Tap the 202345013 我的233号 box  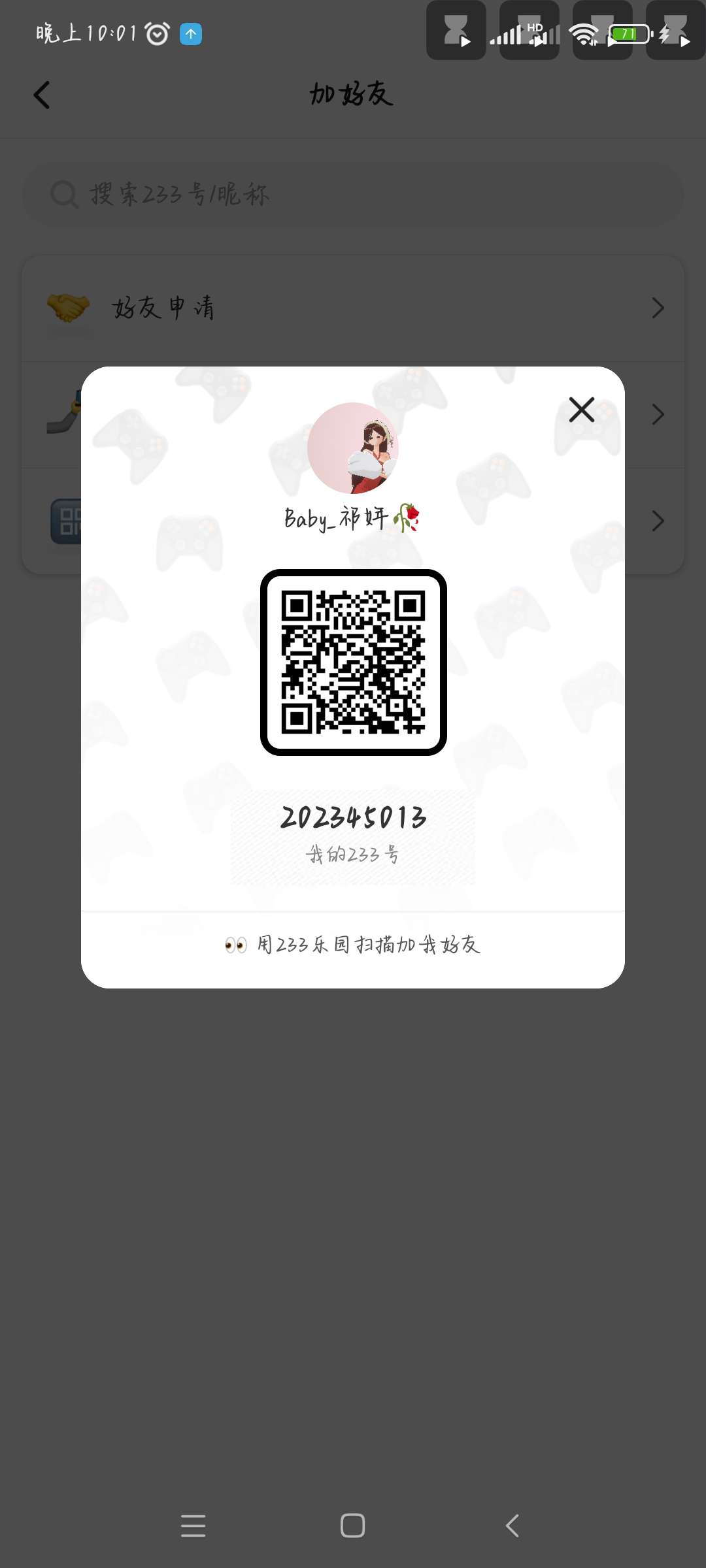click(x=353, y=837)
